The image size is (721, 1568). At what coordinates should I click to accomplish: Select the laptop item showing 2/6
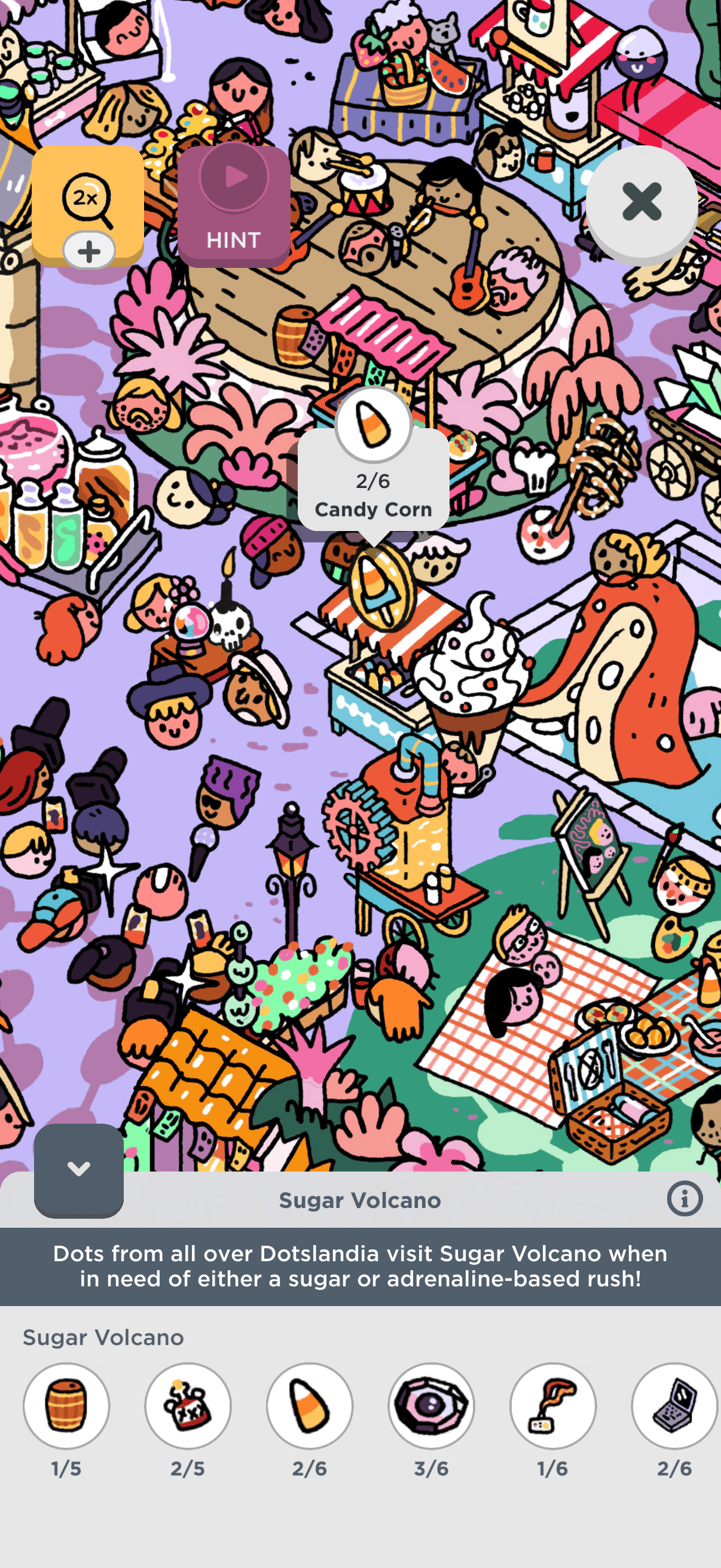(x=674, y=1405)
